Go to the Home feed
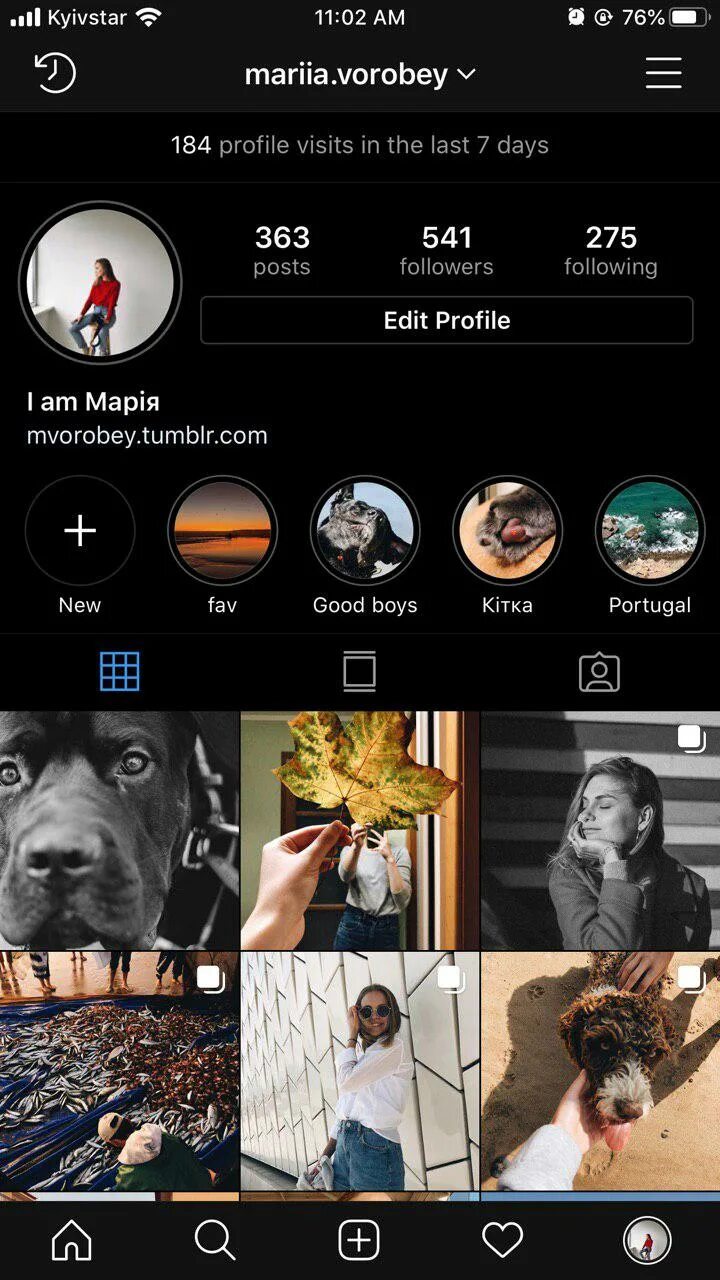 coord(72,1241)
